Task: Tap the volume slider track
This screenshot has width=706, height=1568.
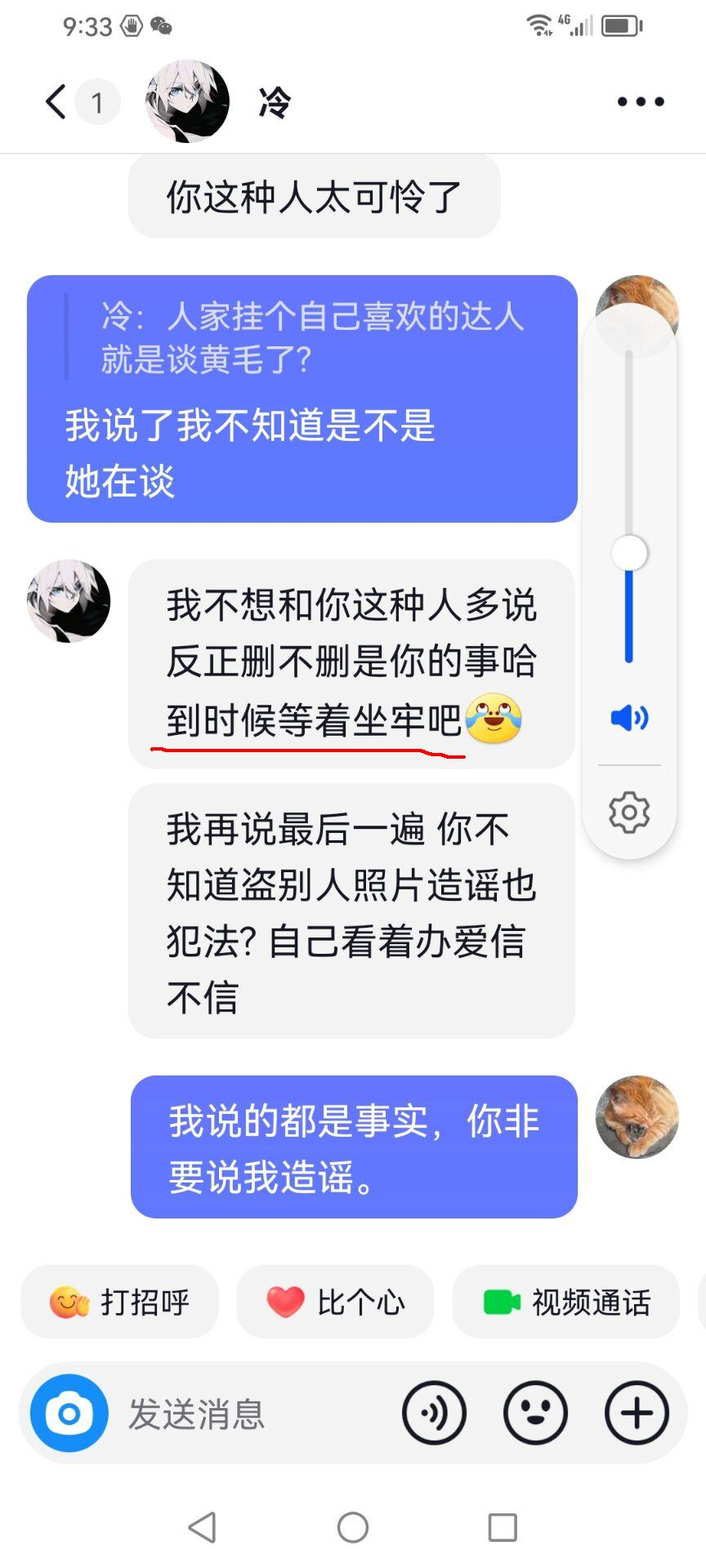Action: 629,506
